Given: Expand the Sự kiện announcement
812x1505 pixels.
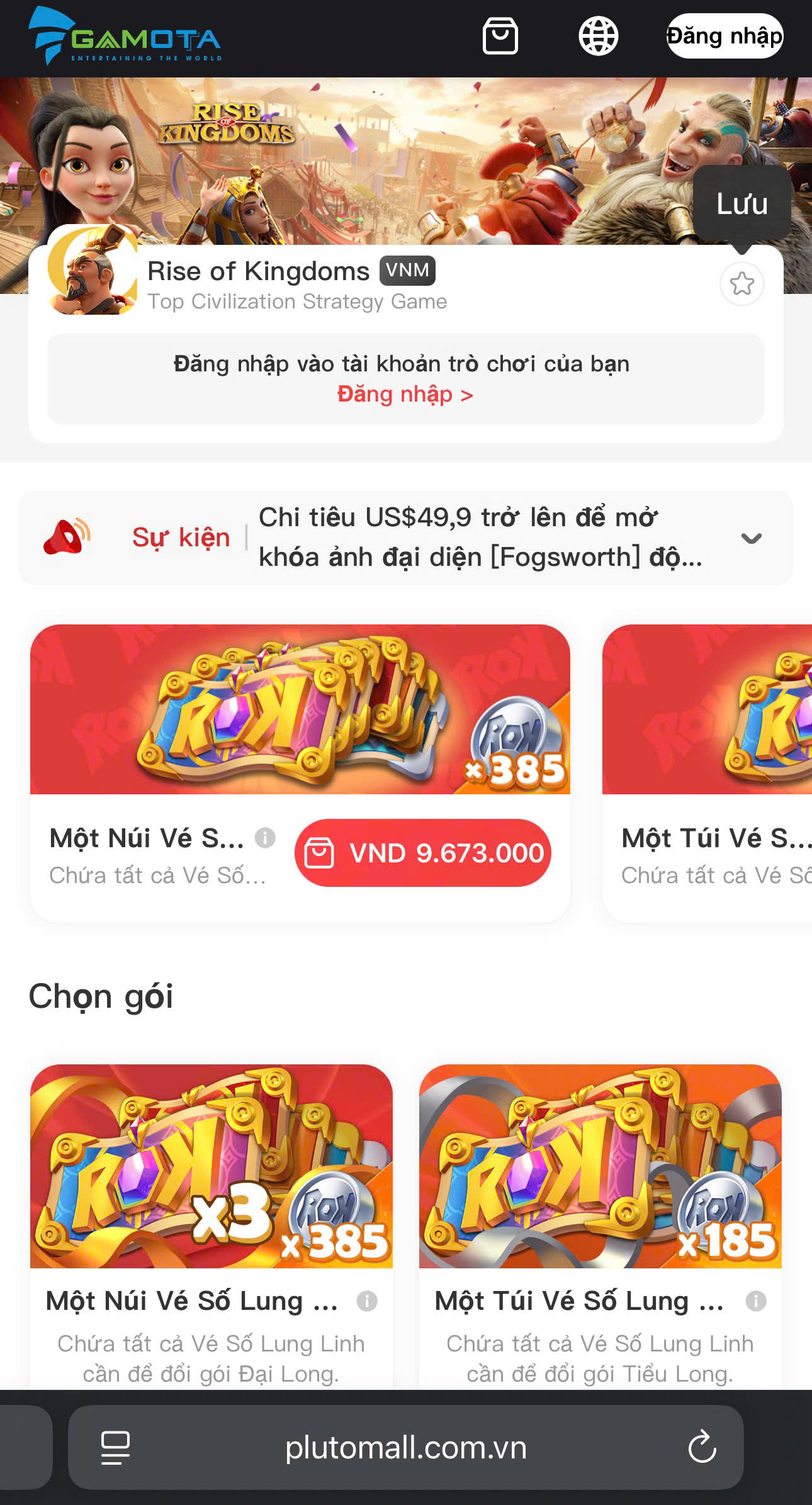Looking at the screenshot, I should 751,538.
